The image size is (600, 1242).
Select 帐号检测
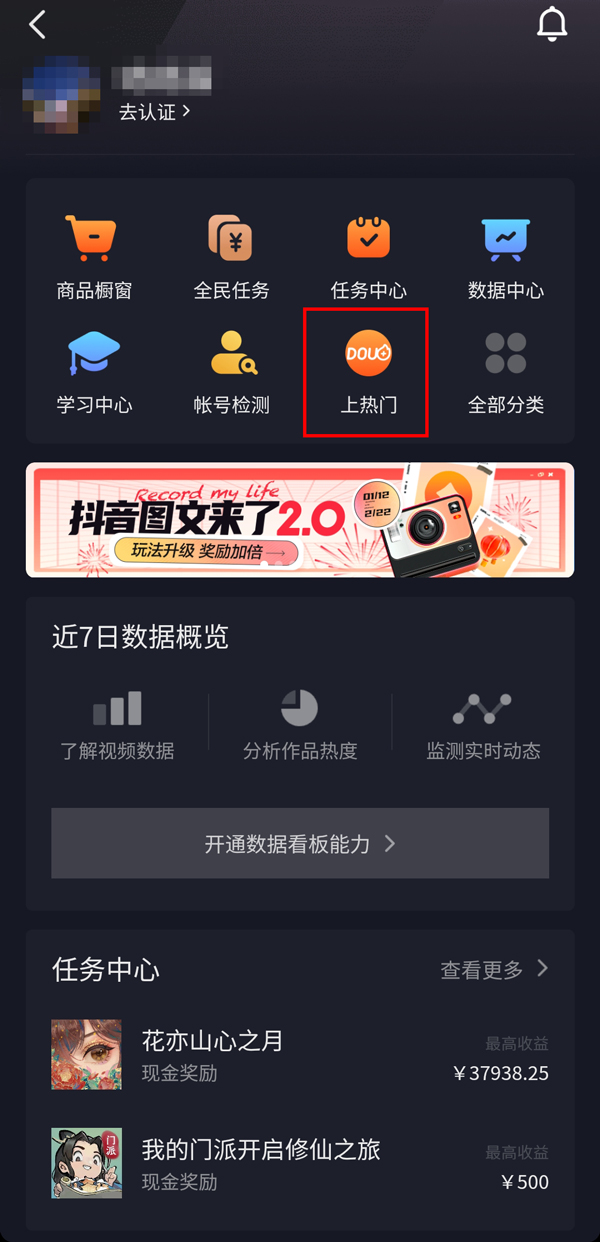click(x=231, y=371)
